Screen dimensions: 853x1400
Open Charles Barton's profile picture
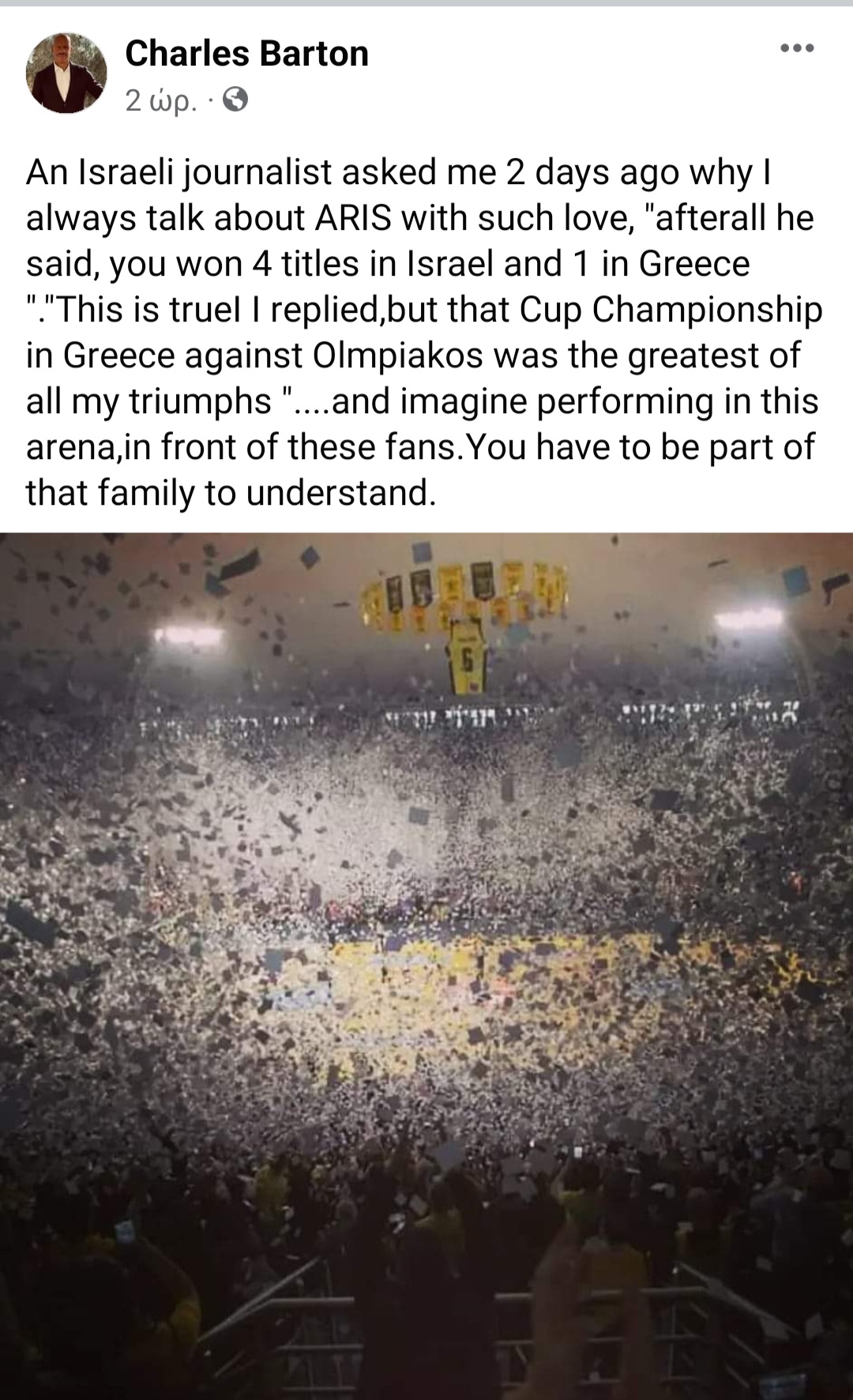point(66,73)
